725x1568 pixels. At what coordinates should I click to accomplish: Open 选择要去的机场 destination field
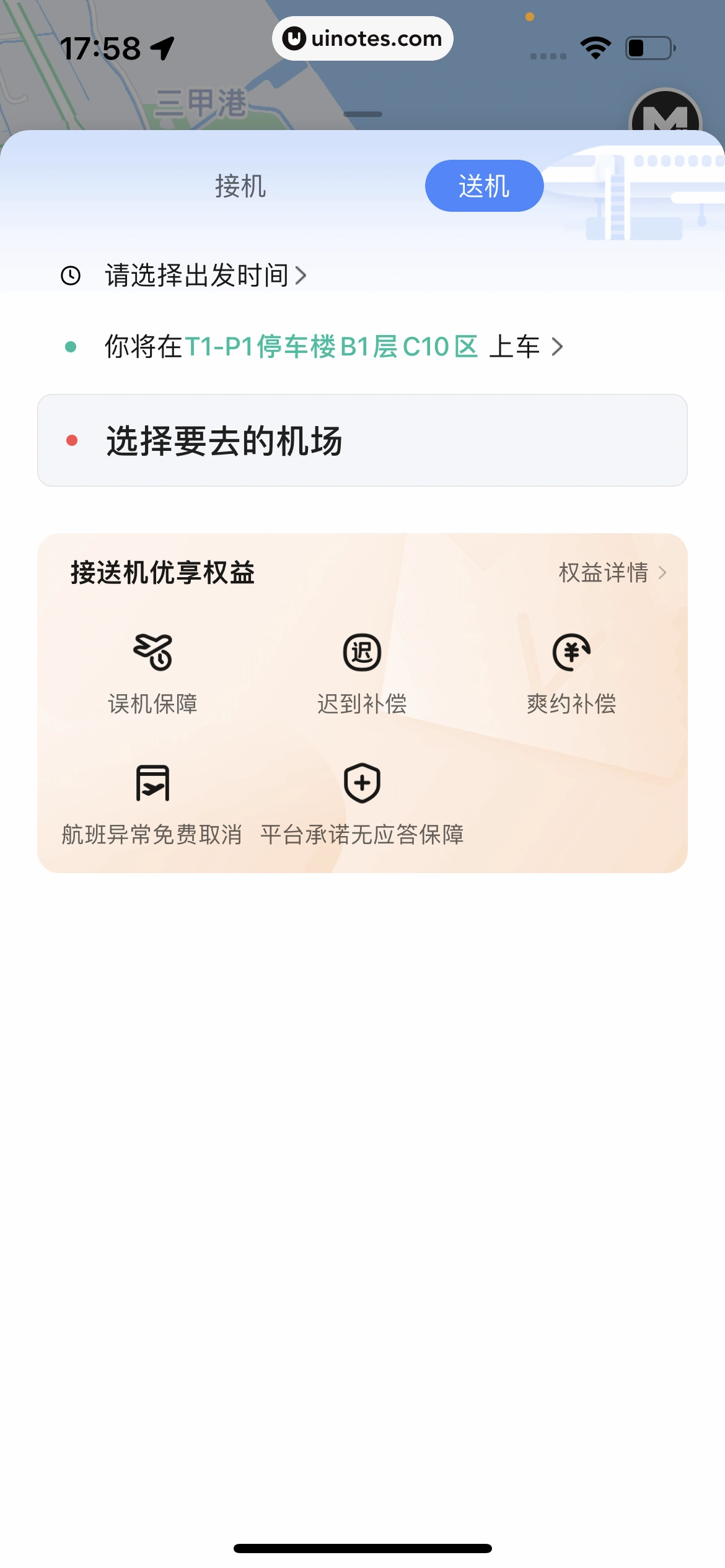coord(362,440)
